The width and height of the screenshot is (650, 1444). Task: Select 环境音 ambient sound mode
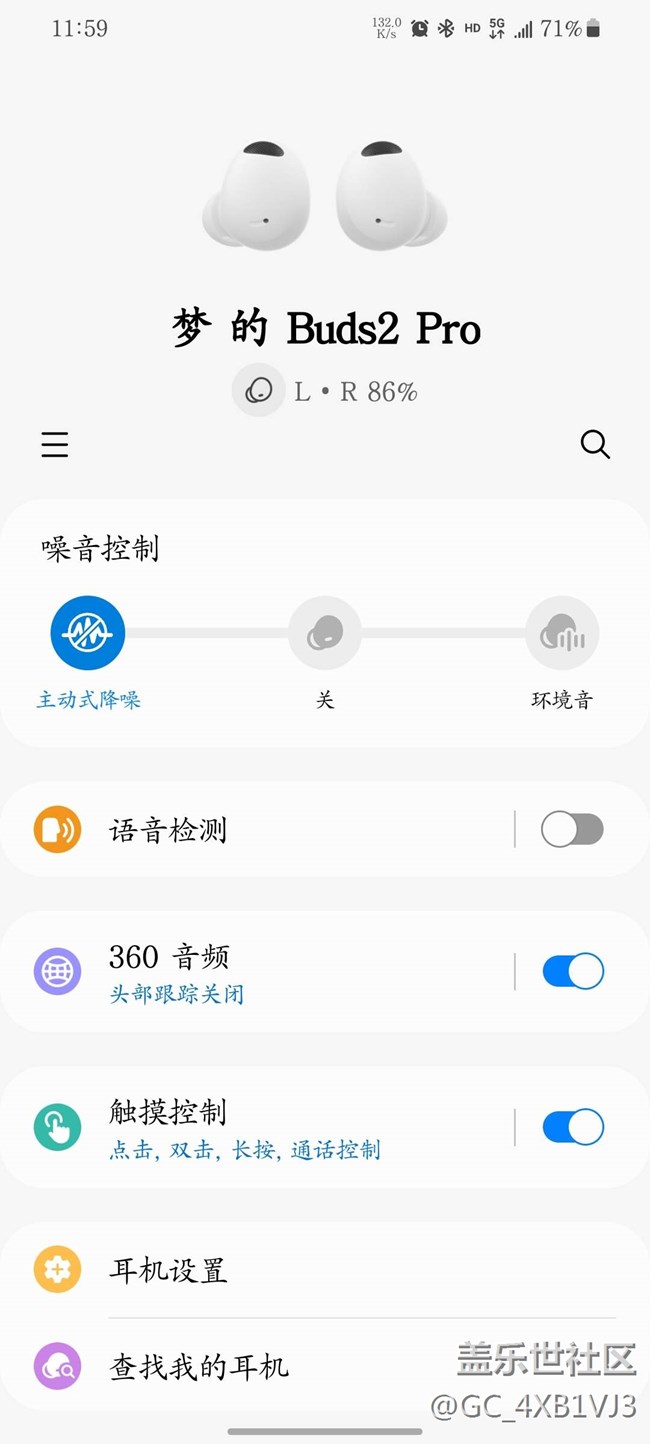tap(562, 633)
